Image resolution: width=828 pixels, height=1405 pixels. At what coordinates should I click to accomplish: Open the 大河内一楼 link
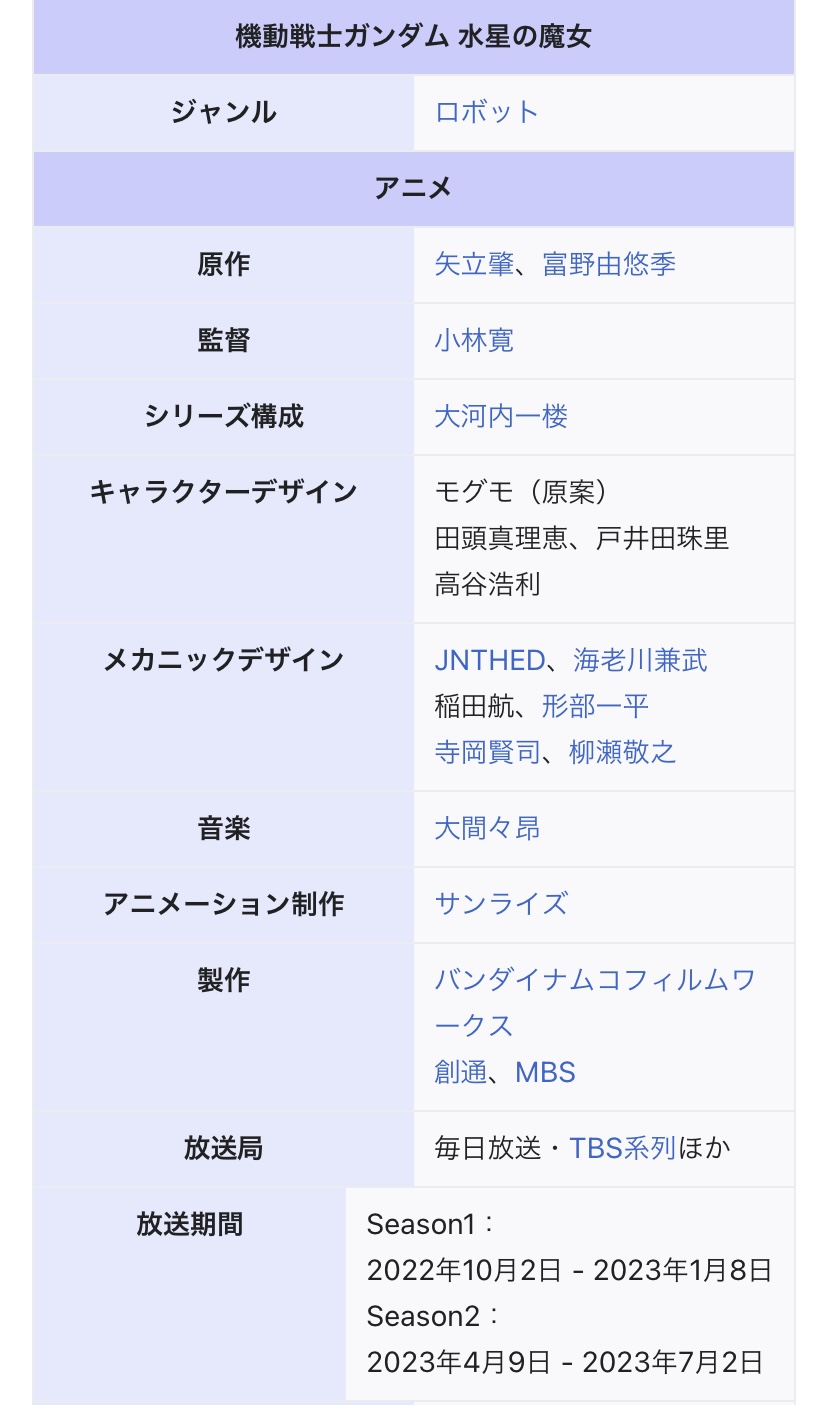[501, 416]
